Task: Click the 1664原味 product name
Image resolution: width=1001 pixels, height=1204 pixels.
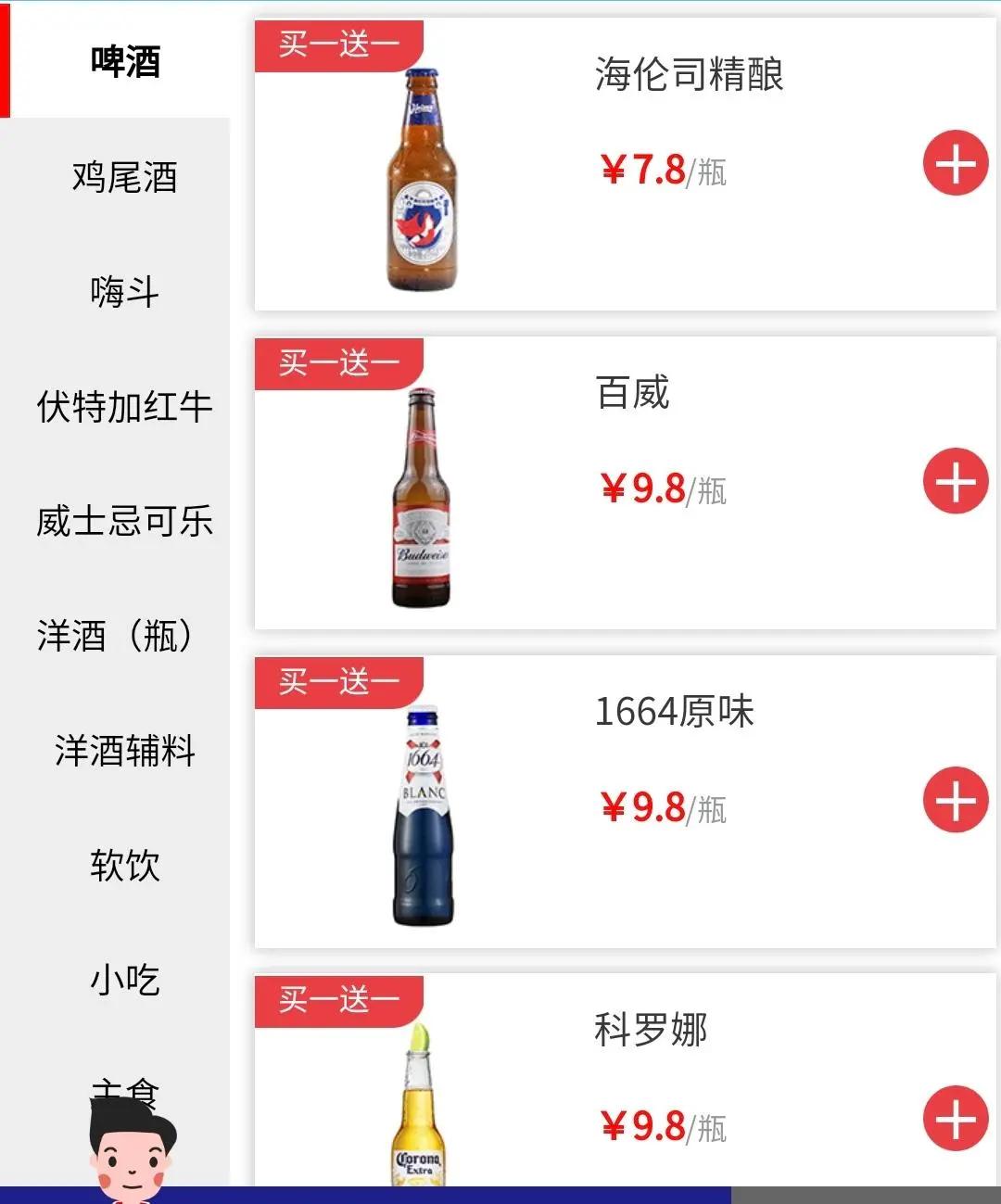Action: tap(676, 712)
